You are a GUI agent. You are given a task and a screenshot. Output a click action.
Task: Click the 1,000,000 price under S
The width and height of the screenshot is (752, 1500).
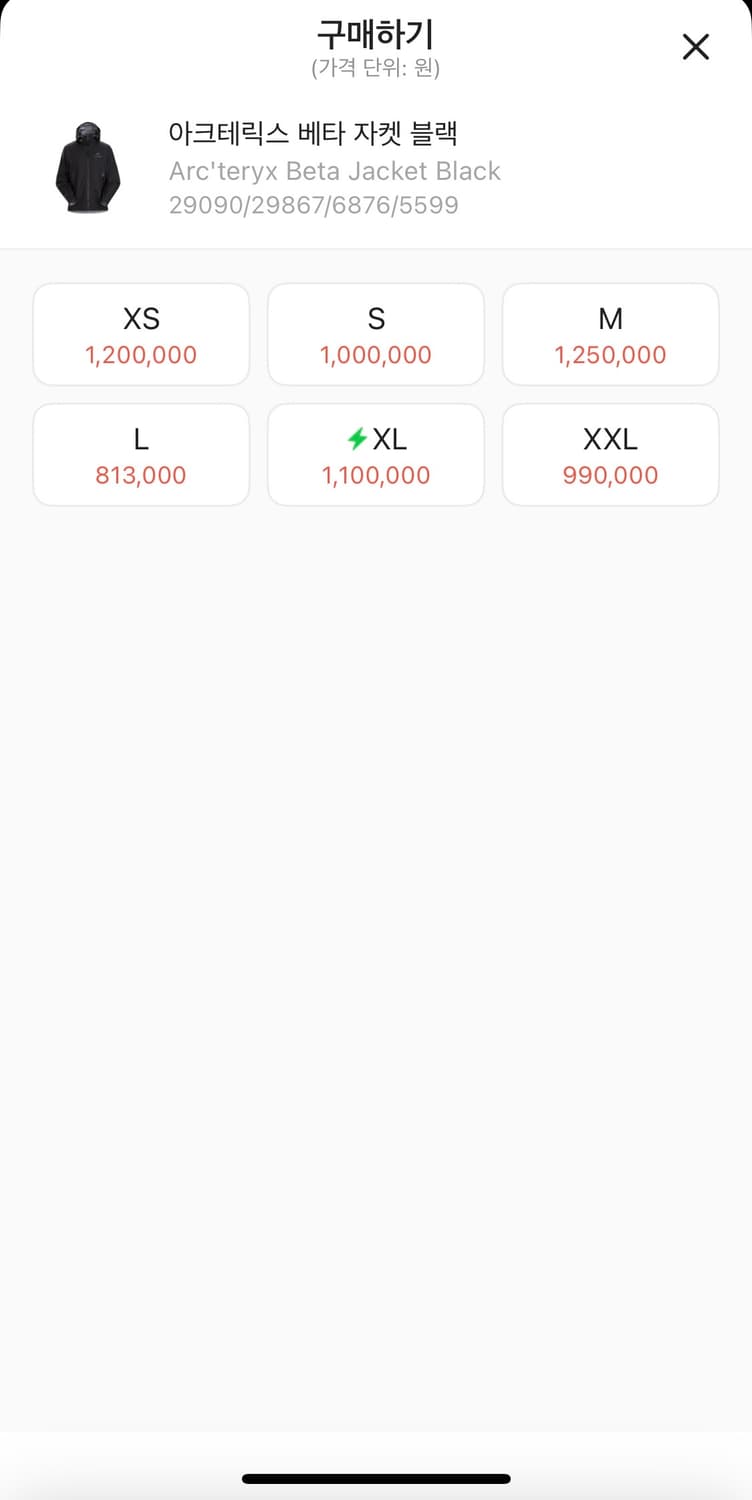375,354
